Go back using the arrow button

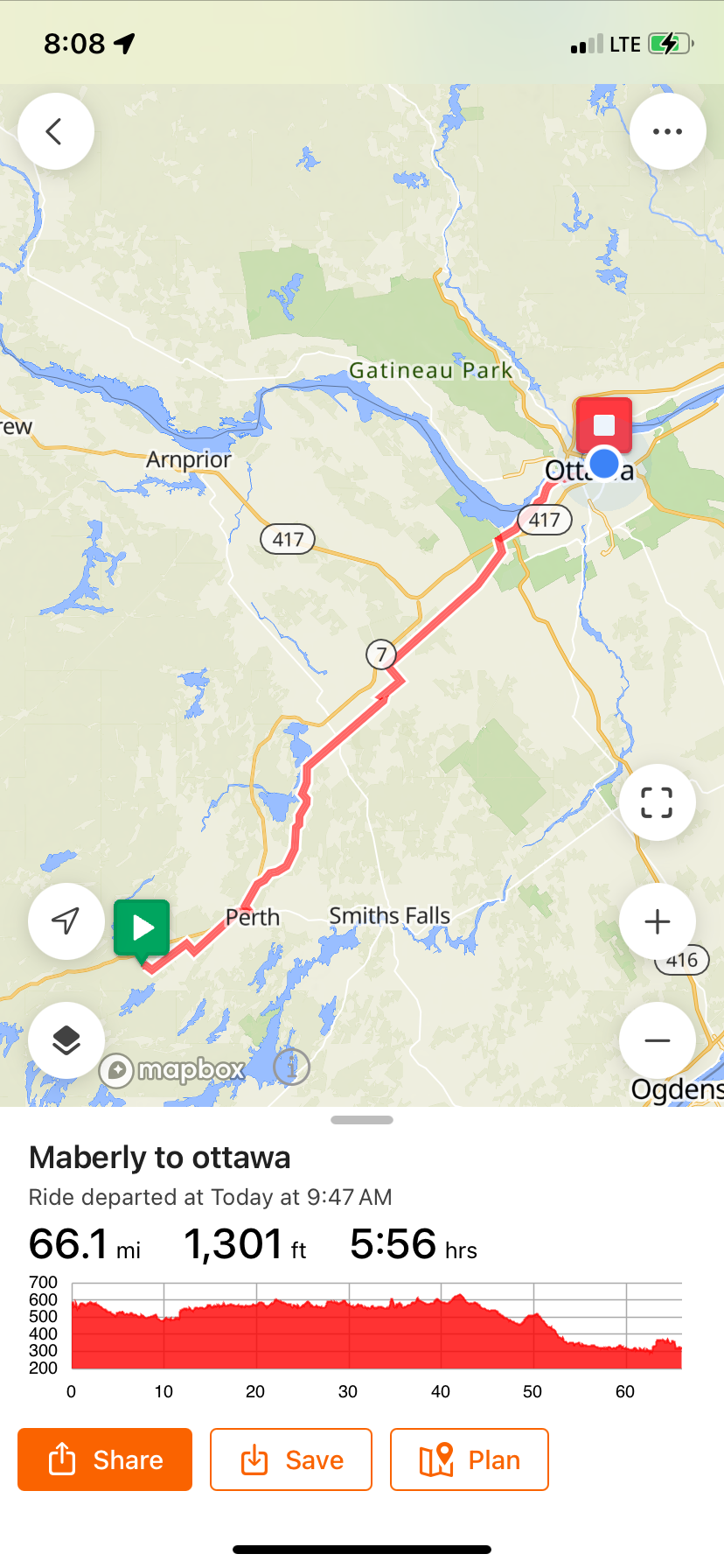tap(55, 131)
